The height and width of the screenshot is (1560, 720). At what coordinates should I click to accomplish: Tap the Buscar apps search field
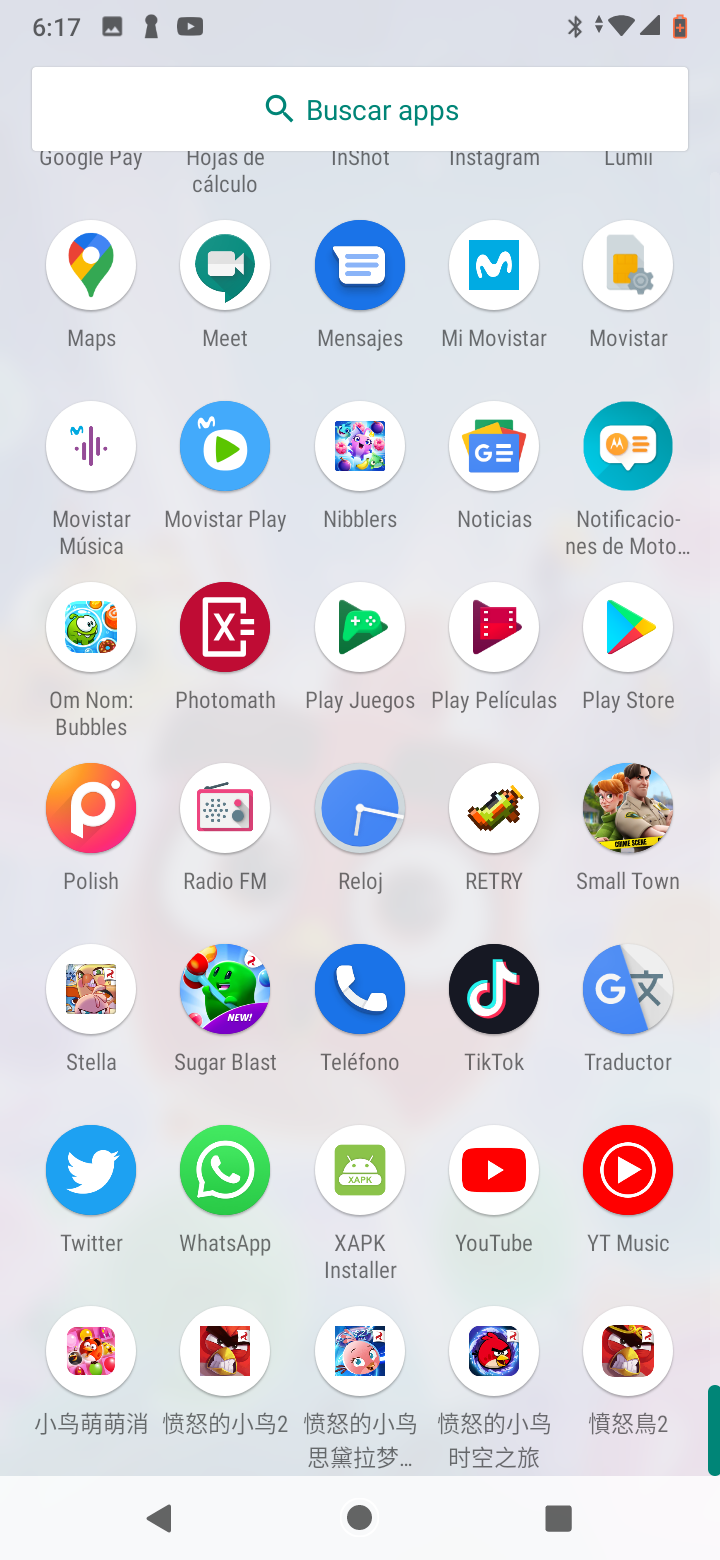(x=360, y=110)
